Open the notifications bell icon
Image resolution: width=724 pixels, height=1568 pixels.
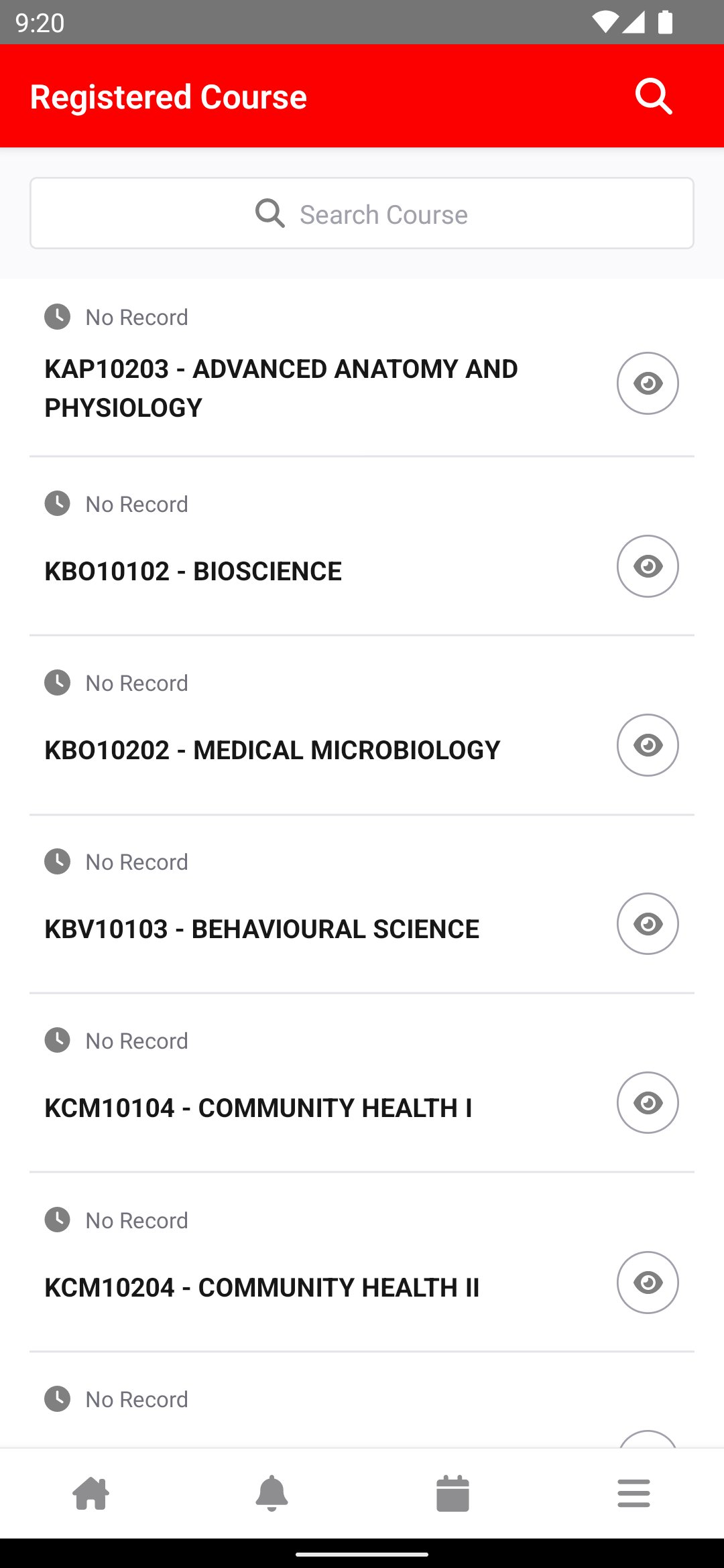[x=271, y=1493]
